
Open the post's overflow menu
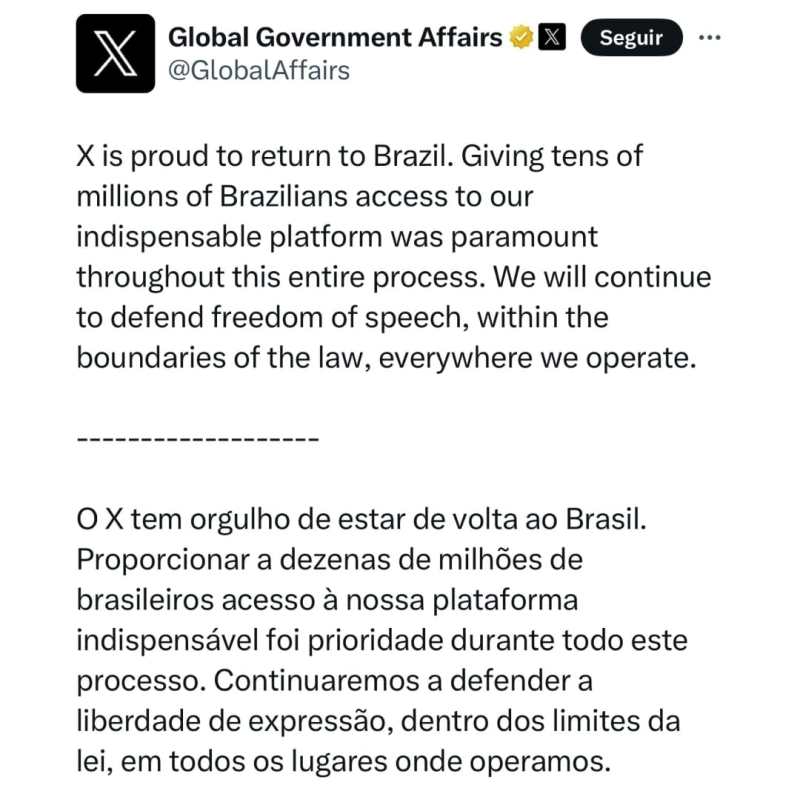[x=709, y=37]
